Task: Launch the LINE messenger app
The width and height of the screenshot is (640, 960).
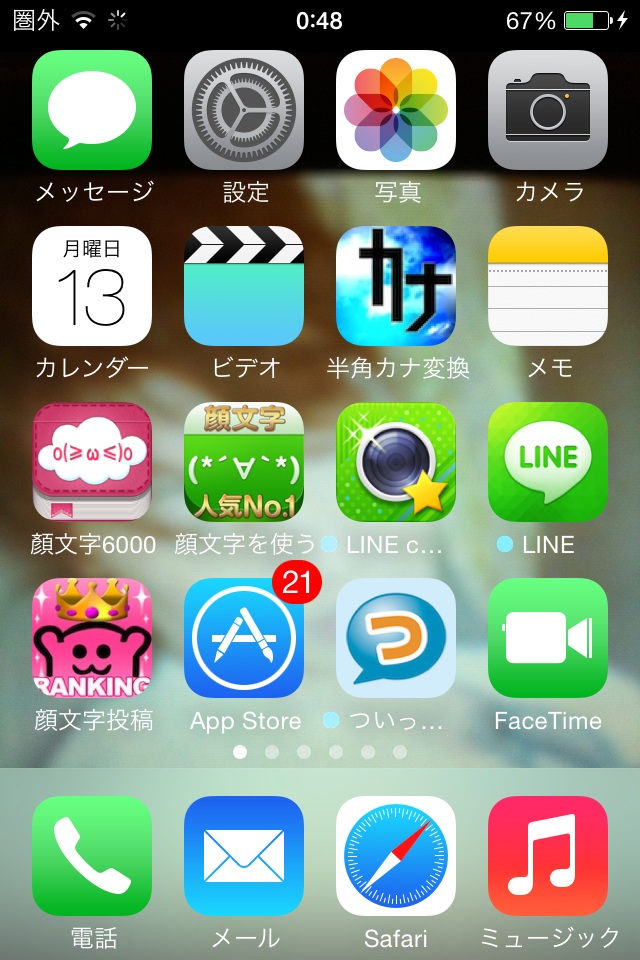Action: click(x=548, y=462)
